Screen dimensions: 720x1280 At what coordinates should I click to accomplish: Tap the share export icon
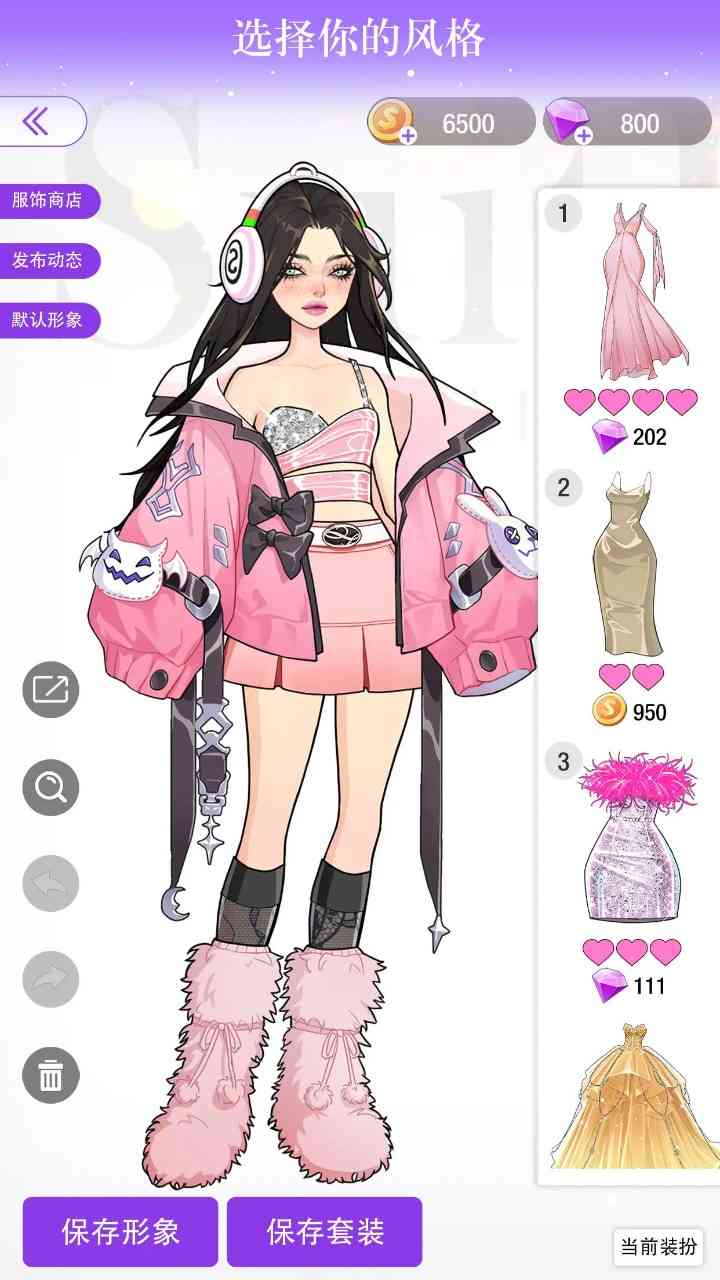pos(51,690)
